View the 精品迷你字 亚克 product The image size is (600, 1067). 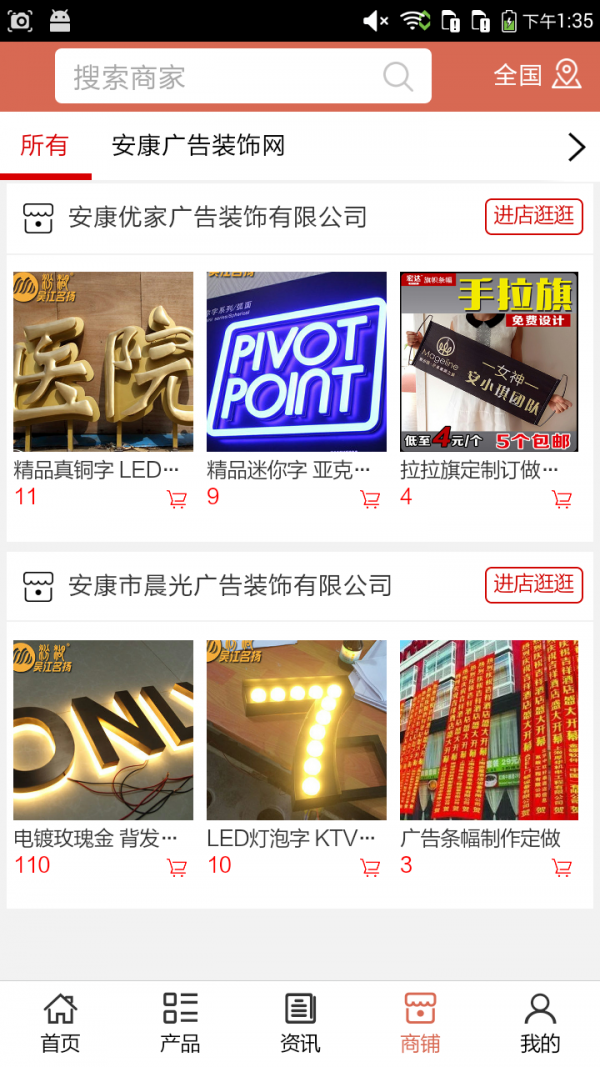click(296, 362)
